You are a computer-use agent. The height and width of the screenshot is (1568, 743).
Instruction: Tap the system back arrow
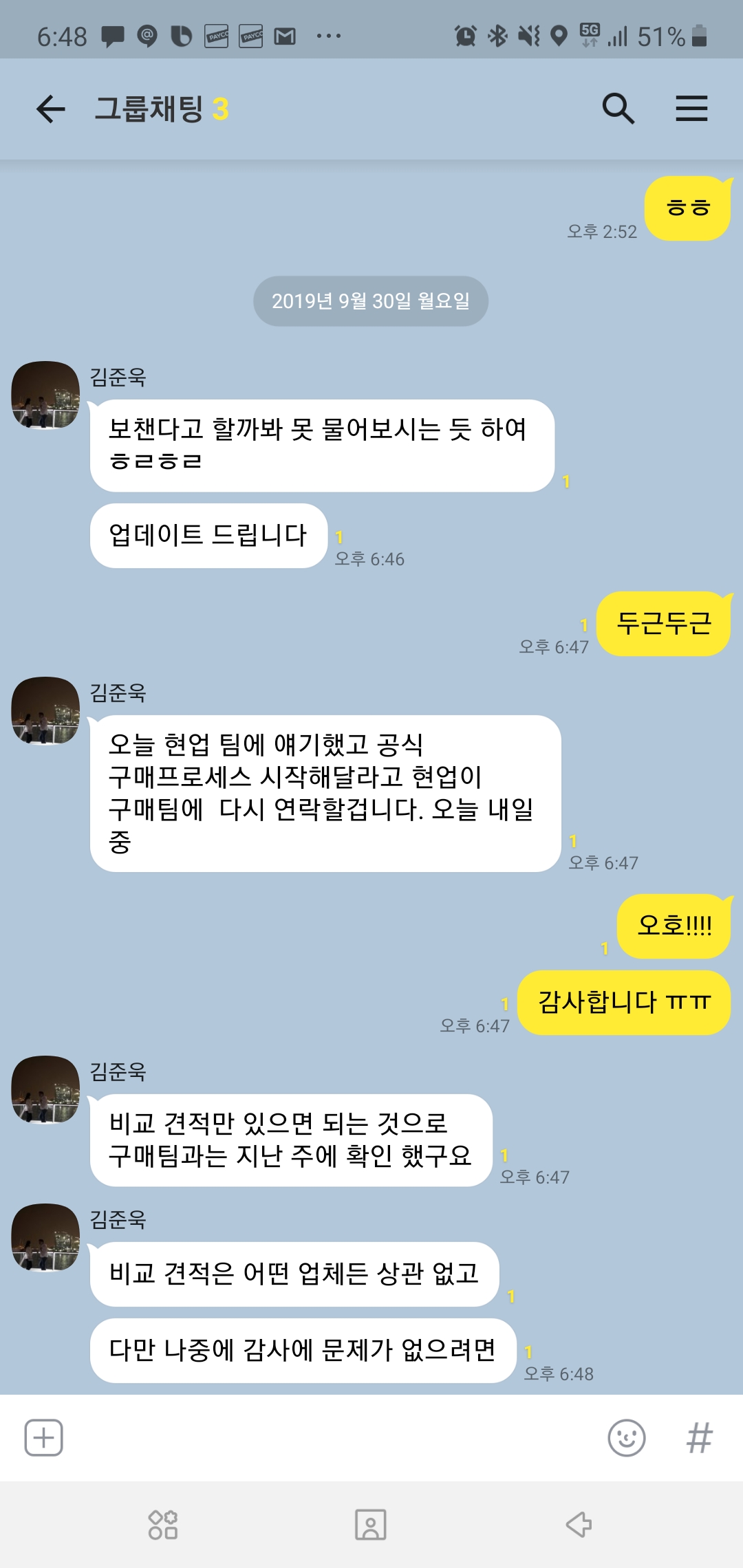point(579,1525)
